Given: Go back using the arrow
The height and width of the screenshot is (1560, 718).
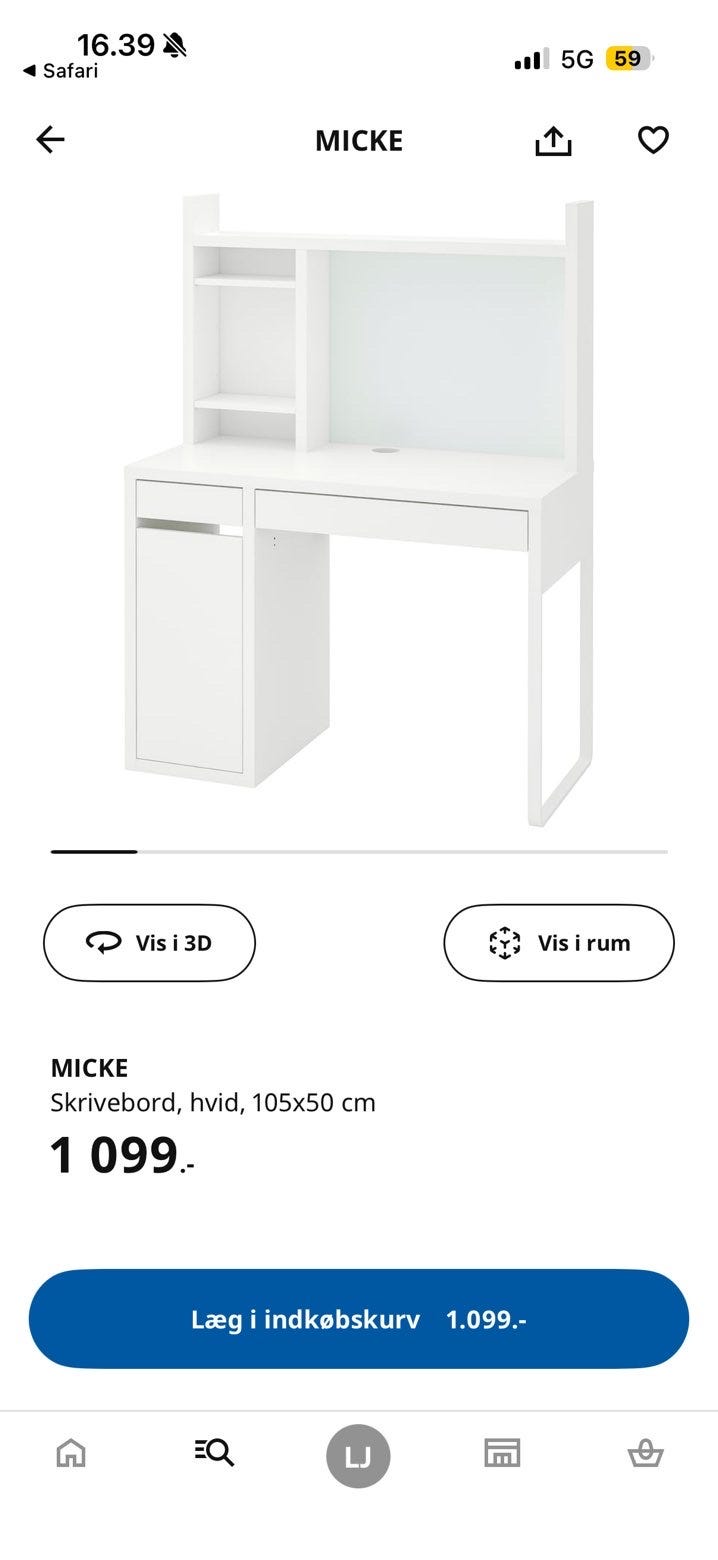Looking at the screenshot, I should click(x=50, y=140).
